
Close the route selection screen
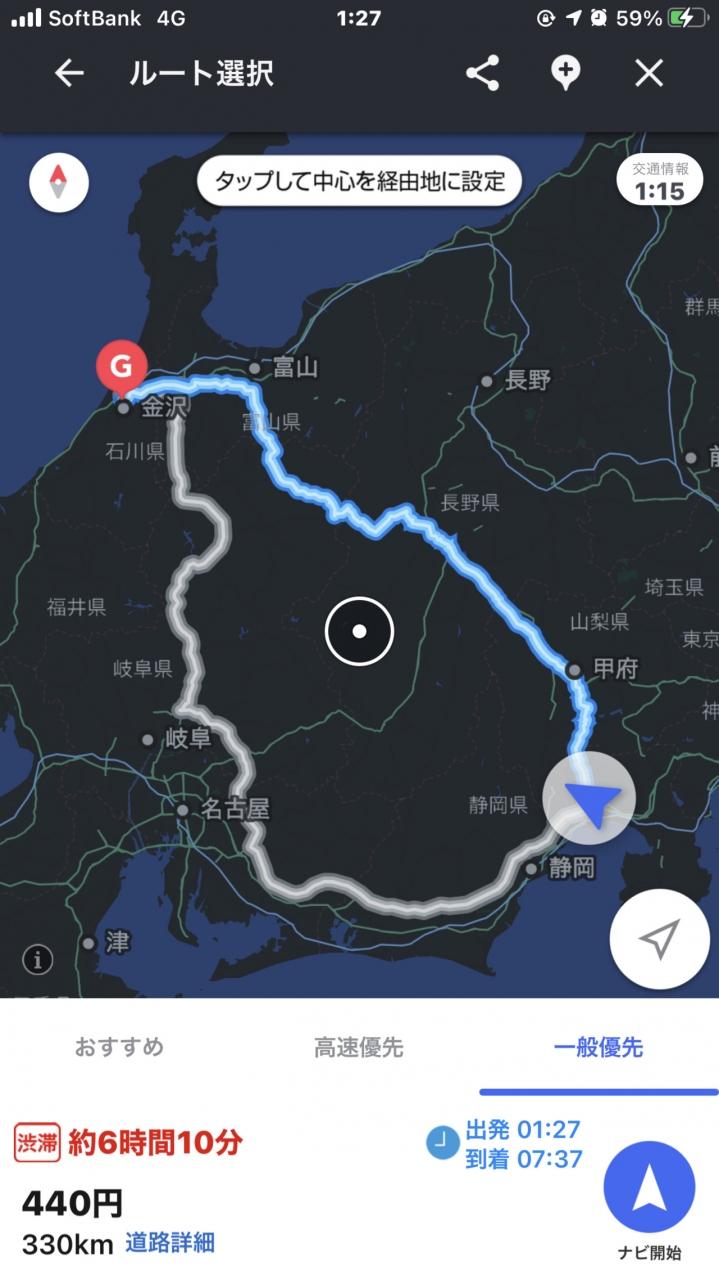pos(649,74)
